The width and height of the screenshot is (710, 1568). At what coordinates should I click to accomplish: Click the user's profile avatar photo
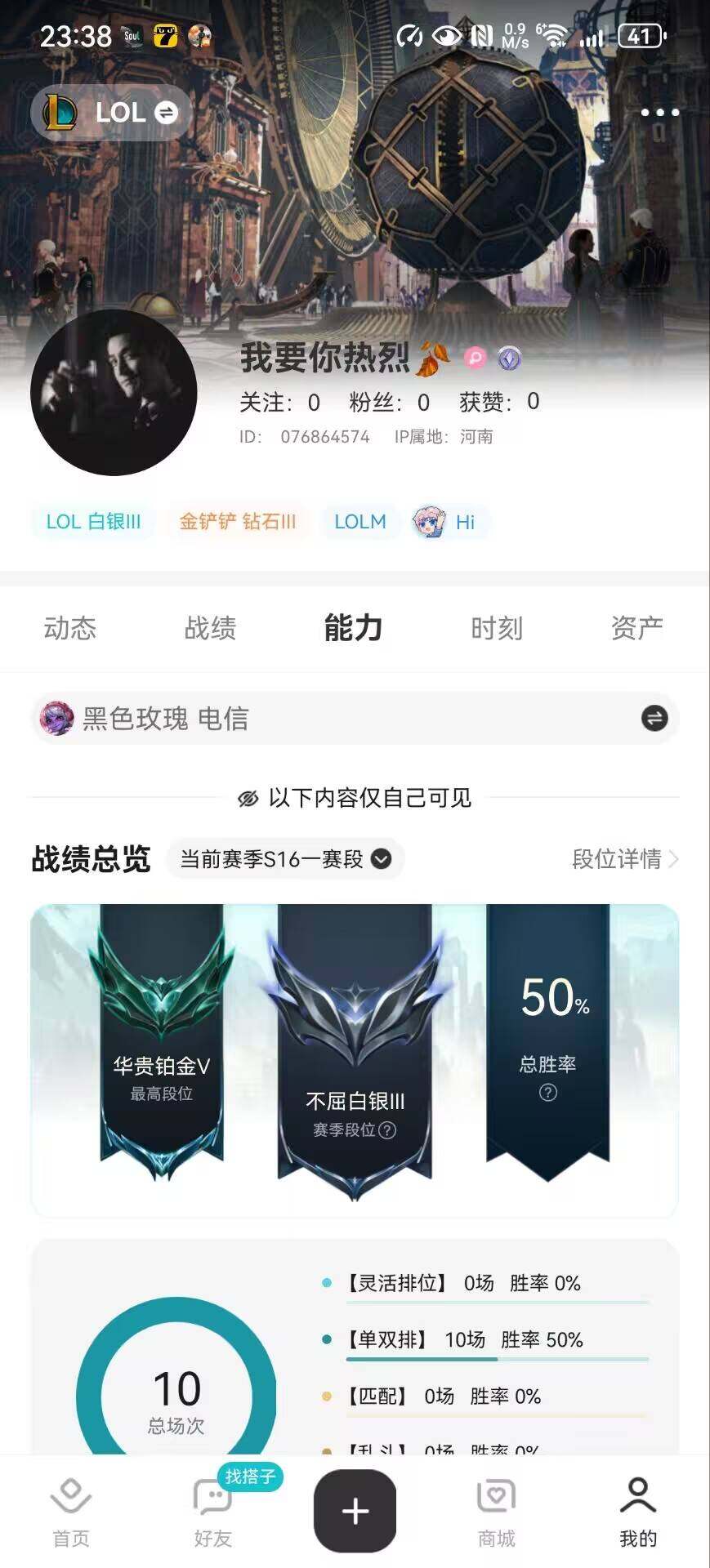tap(114, 394)
